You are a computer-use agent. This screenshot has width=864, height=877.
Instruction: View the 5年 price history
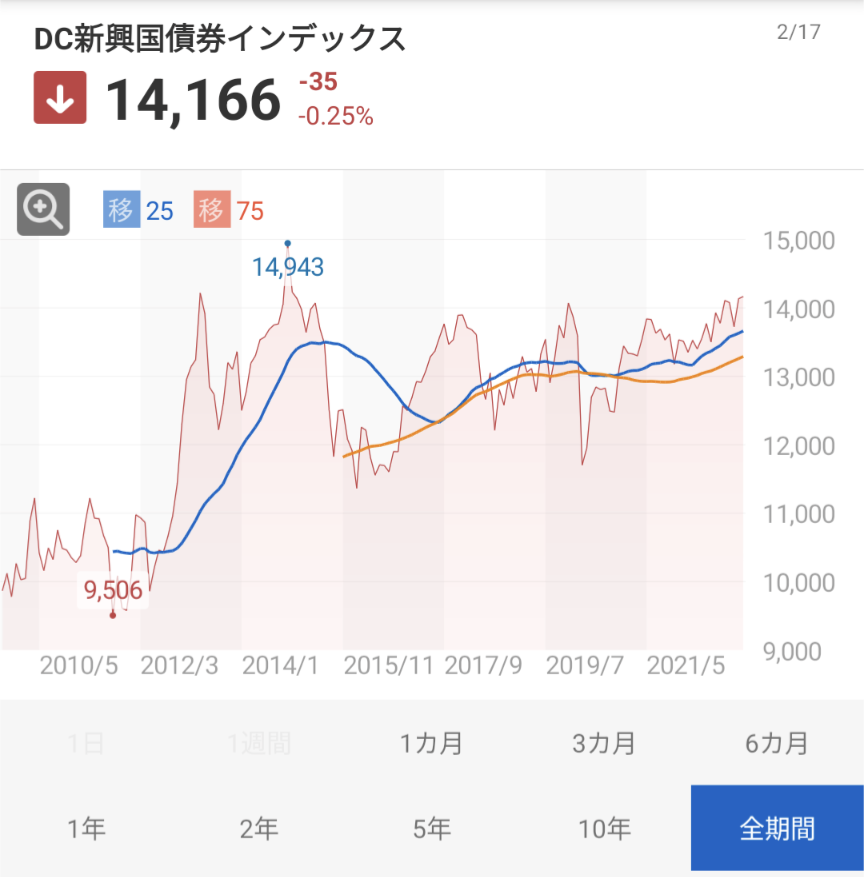click(431, 828)
